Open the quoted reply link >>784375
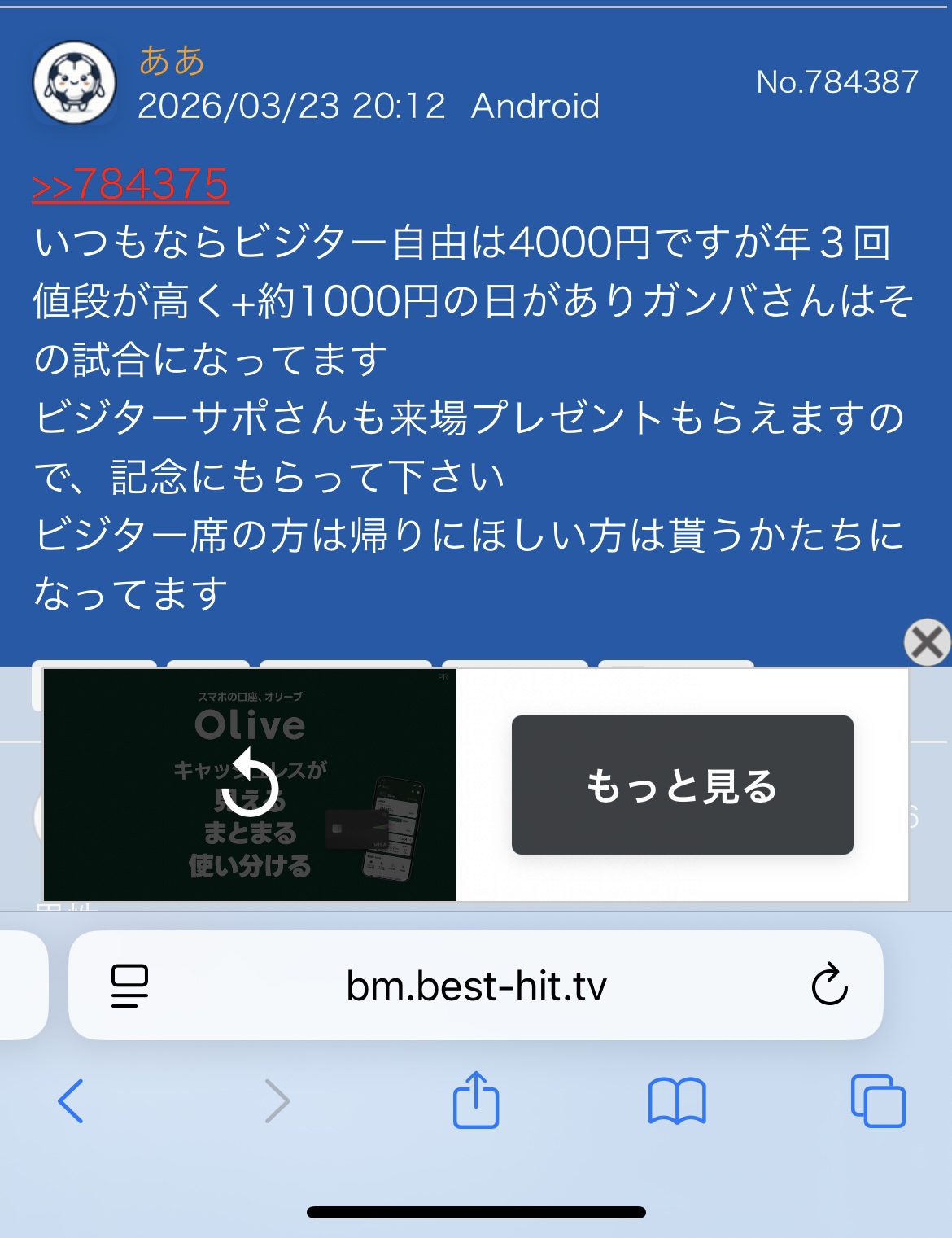The width and height of the screenshot is (952, 1238). click(x=130, y=185)
